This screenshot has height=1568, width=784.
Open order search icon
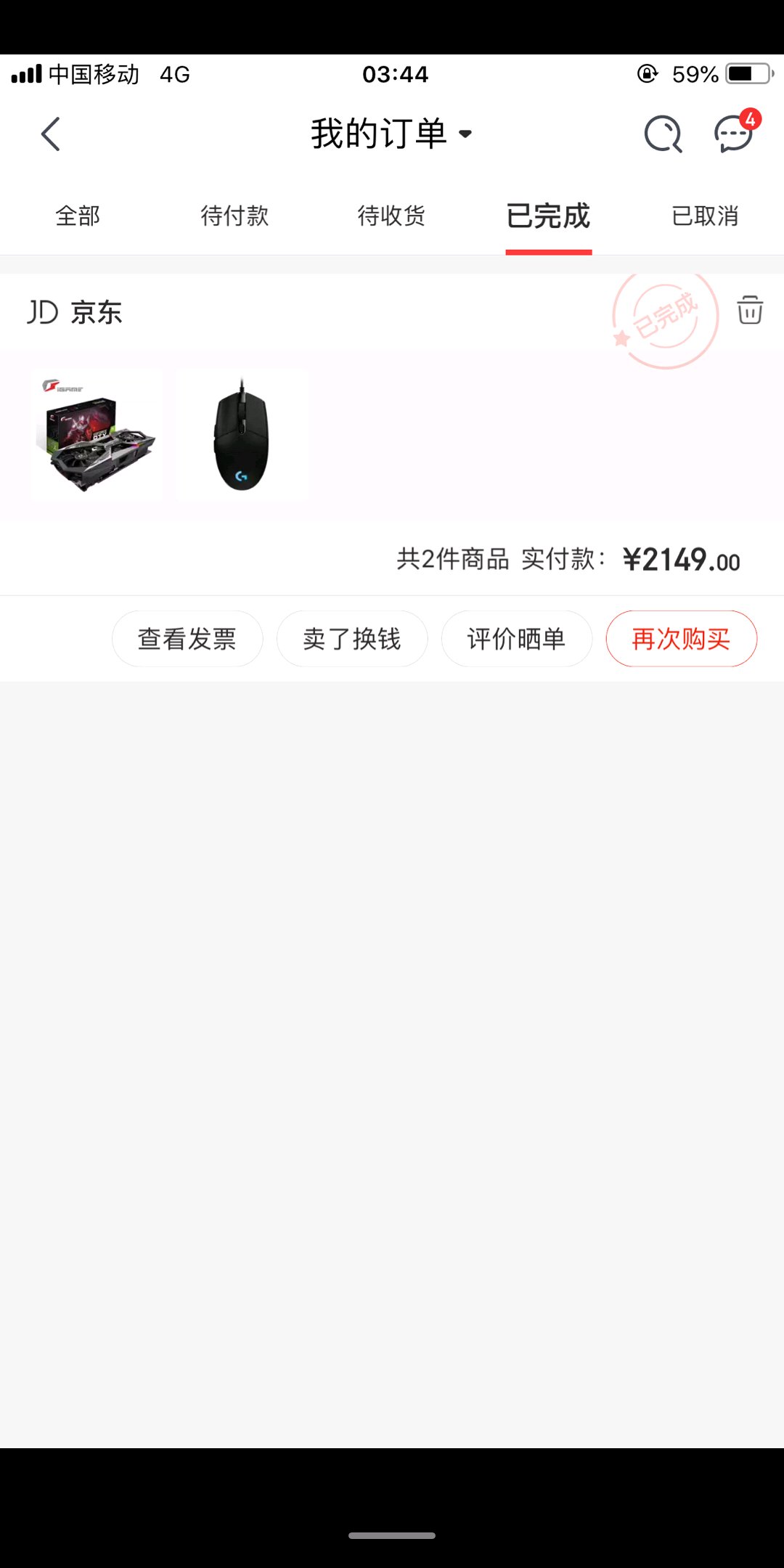pyautogui.click(x=663, y=134)
